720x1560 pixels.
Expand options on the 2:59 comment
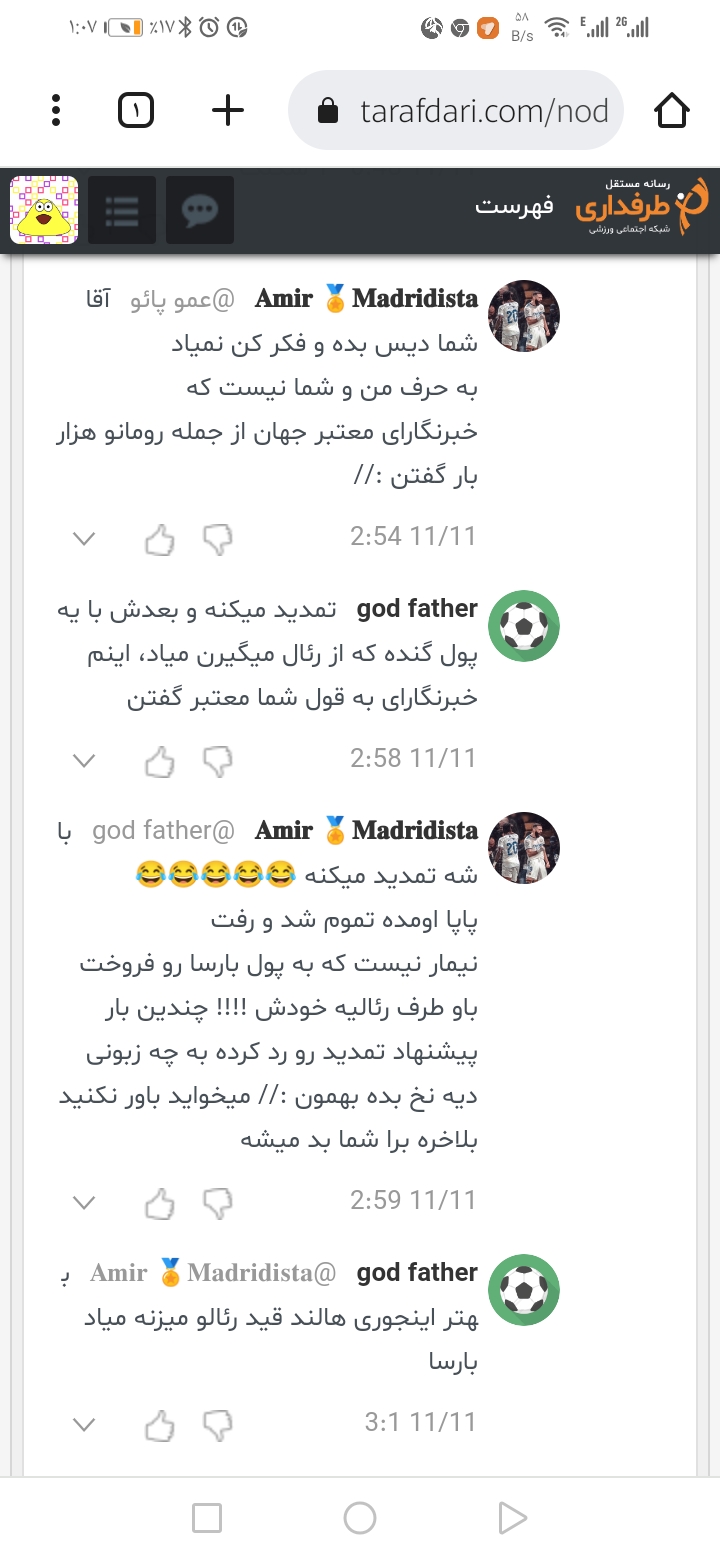click(85, 1203)
